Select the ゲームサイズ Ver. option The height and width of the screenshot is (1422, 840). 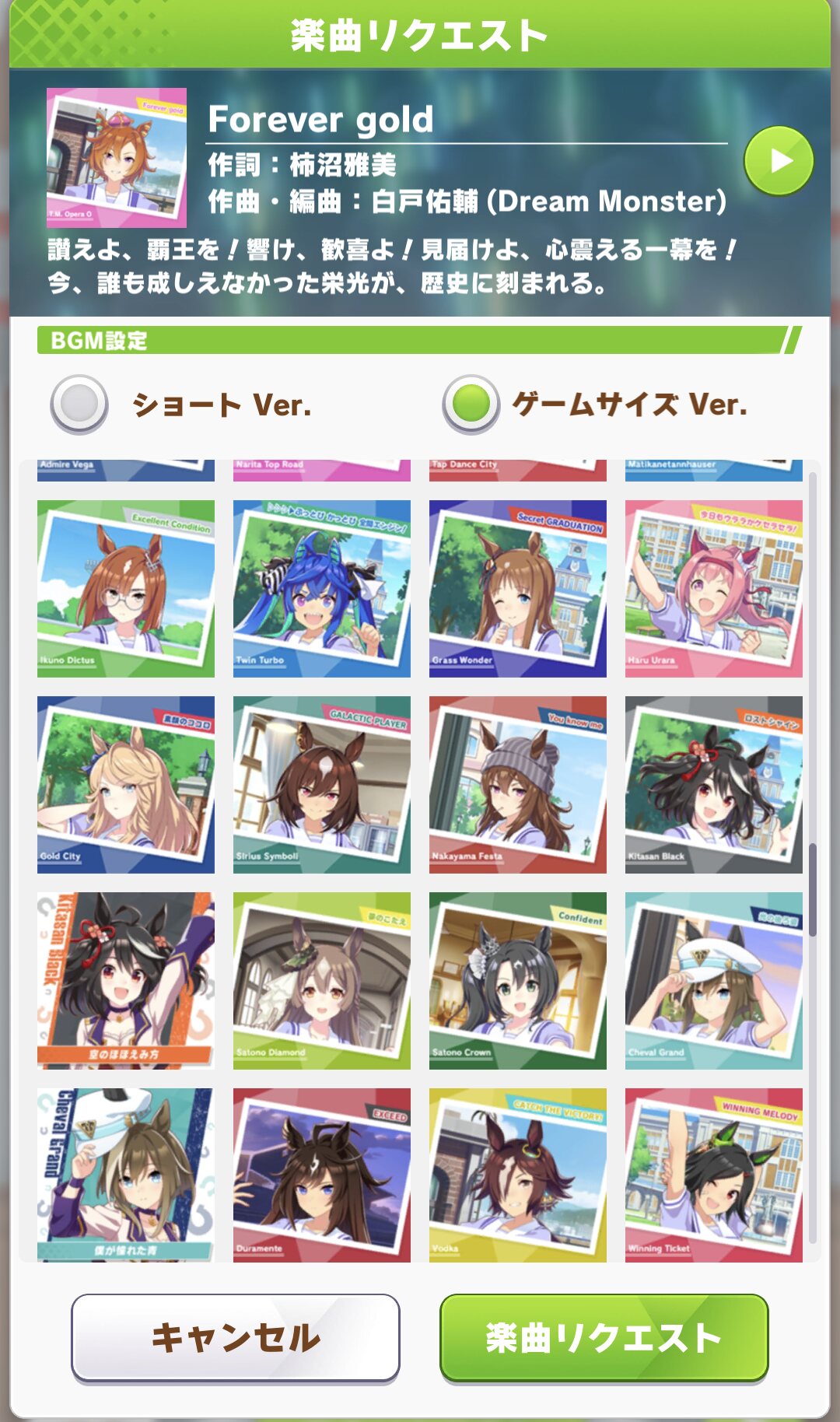595,405
